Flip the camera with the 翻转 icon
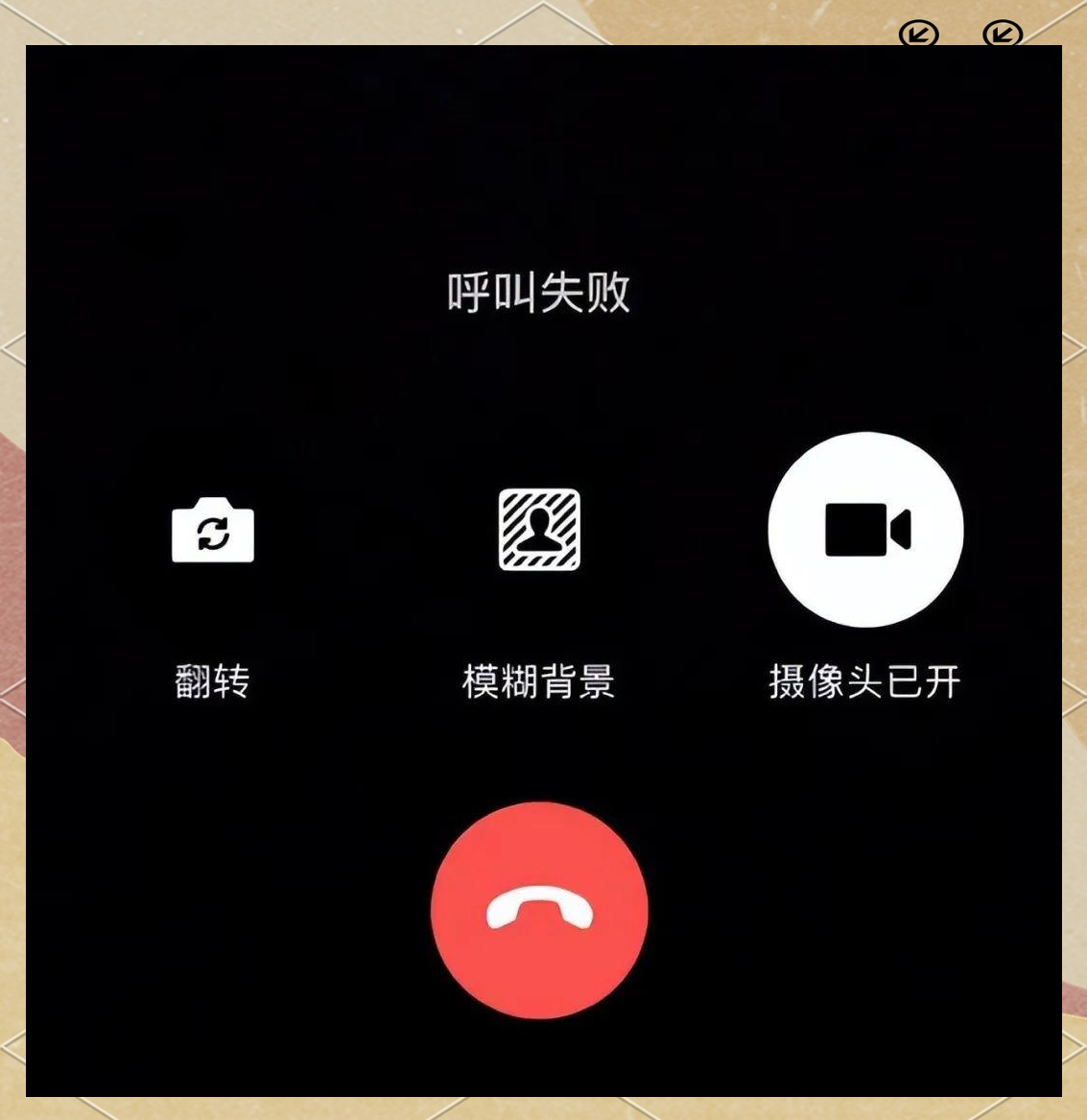 point(213,531)
